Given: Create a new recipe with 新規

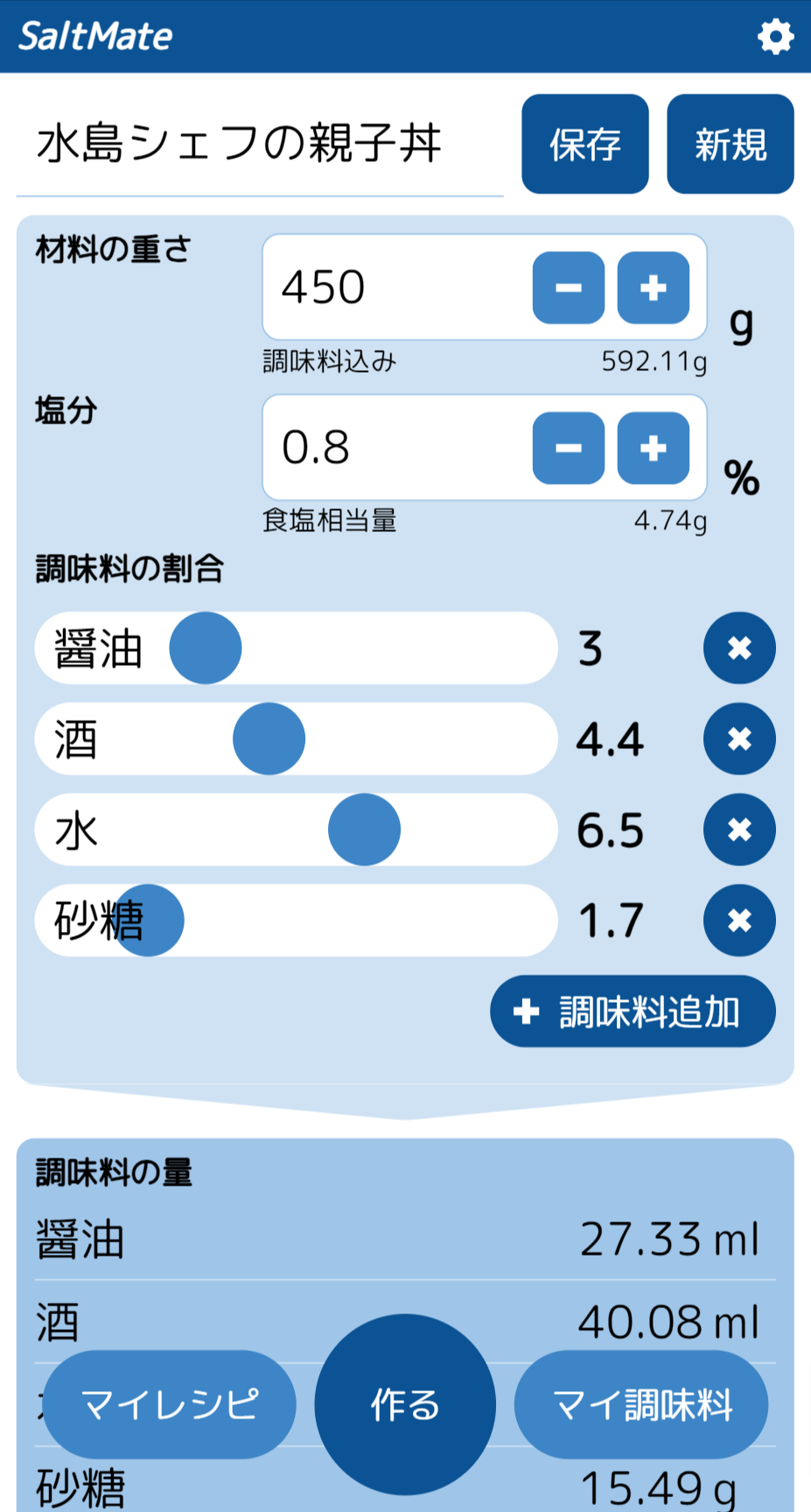Looking at the screenshot, I should [730, 144].
